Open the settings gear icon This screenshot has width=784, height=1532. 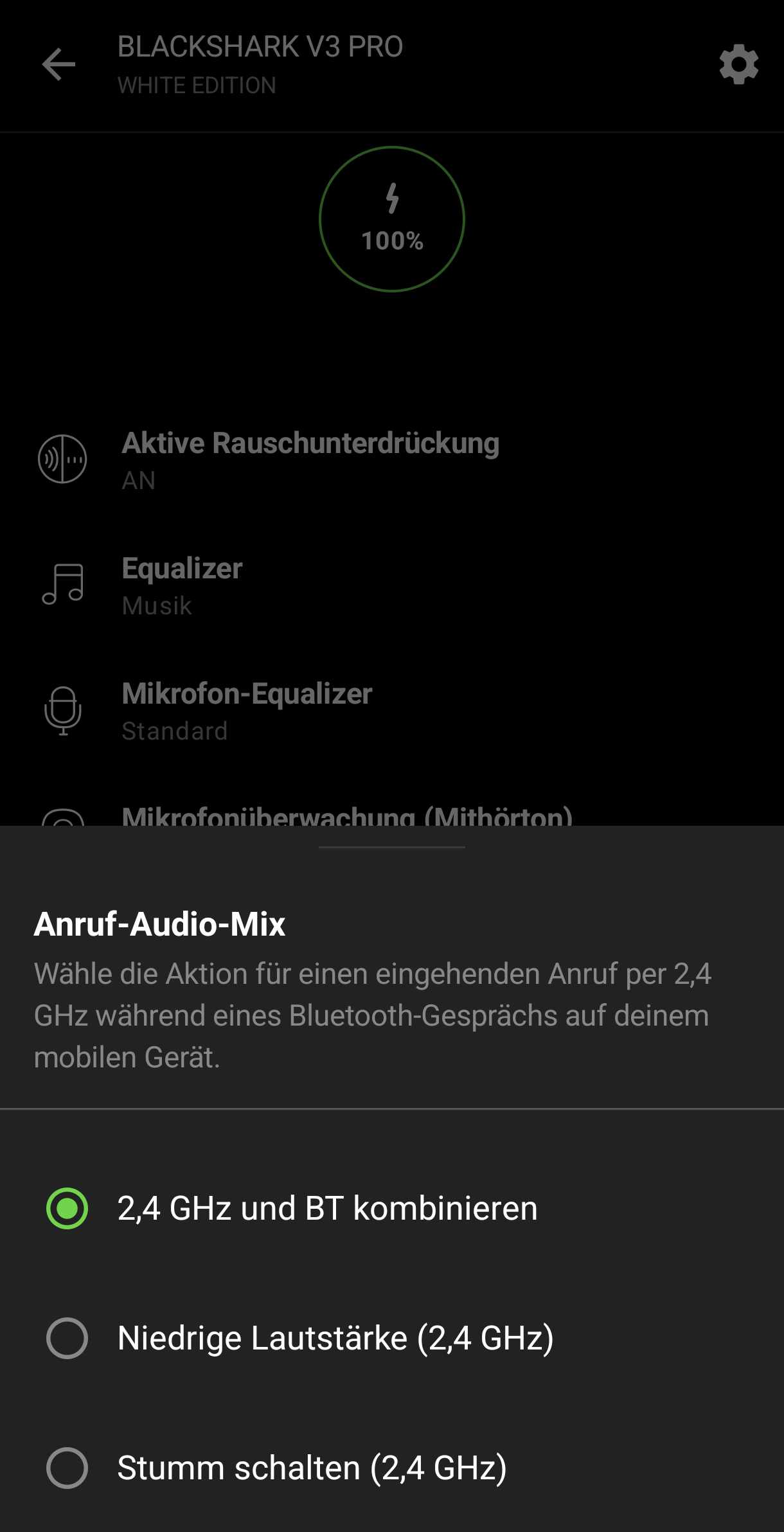[x=738, y=65]
